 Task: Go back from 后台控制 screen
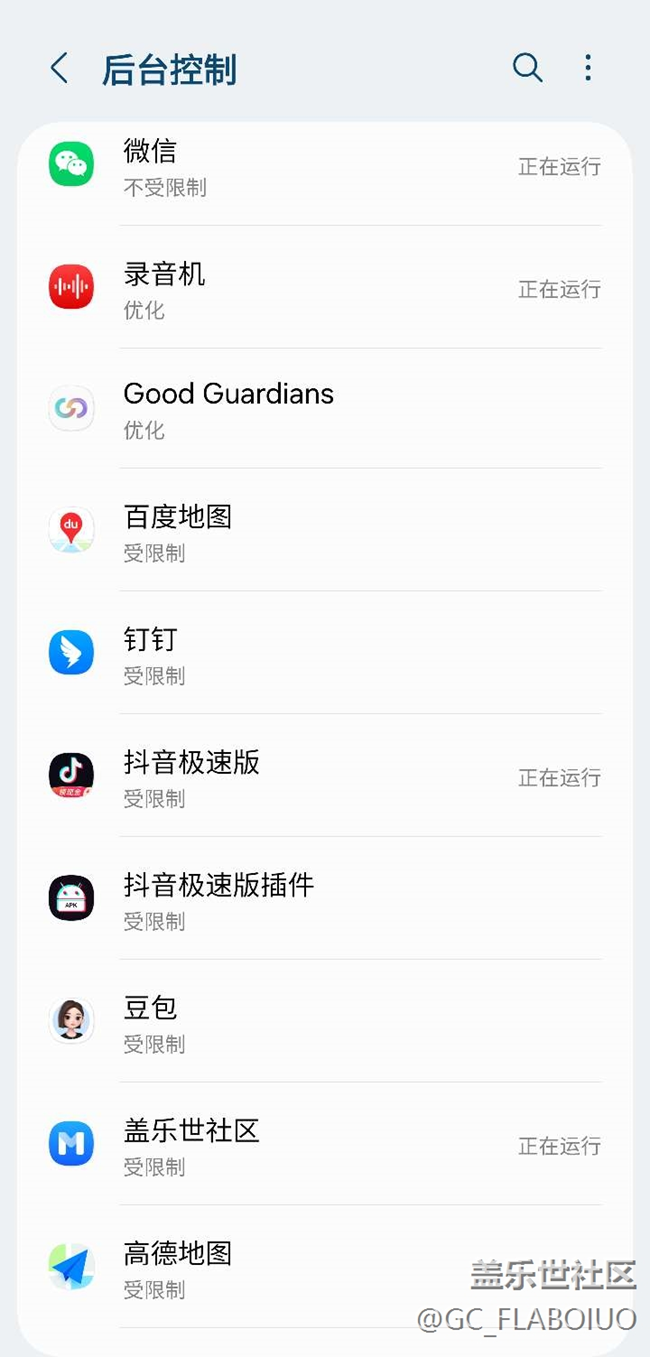[x=59, y=69]
